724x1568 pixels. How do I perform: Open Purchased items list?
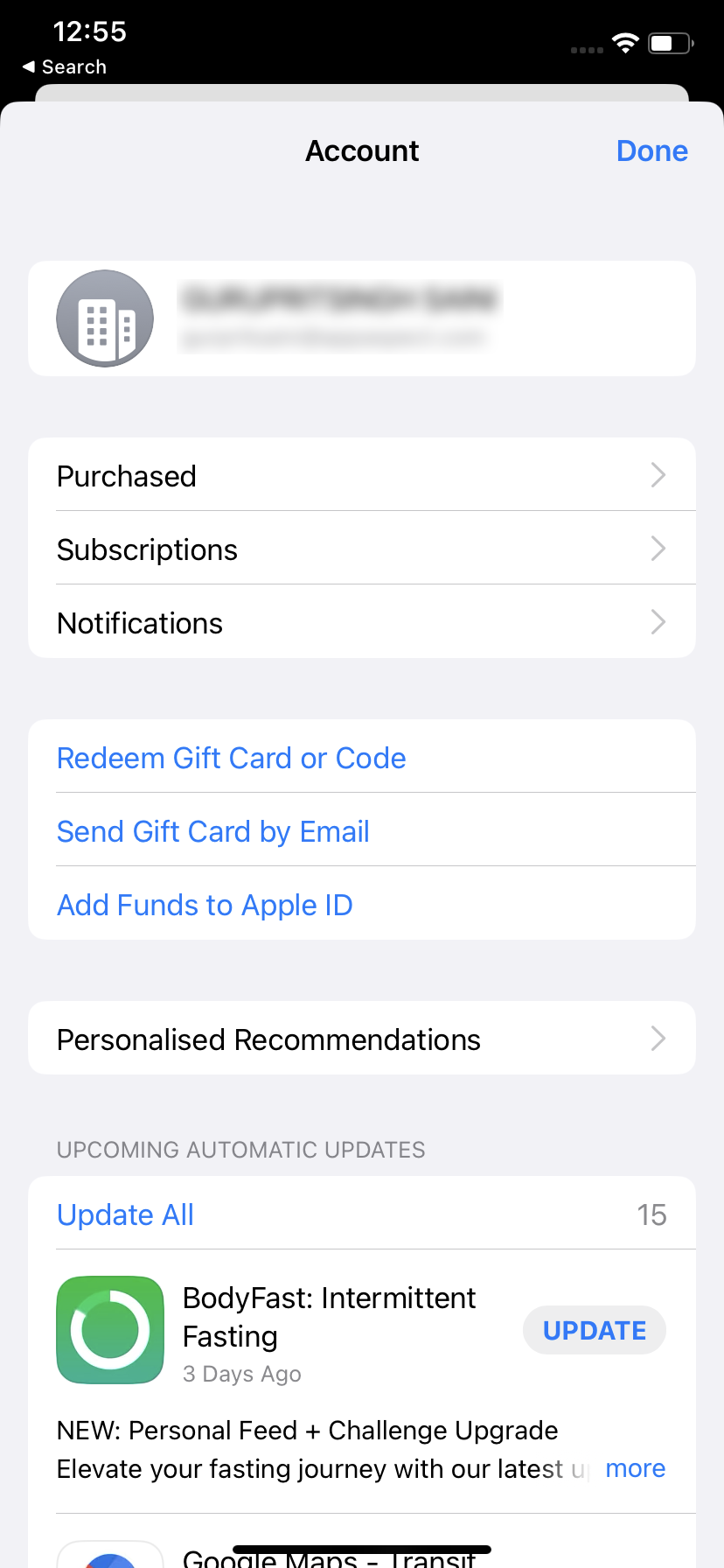pos(126,475)
